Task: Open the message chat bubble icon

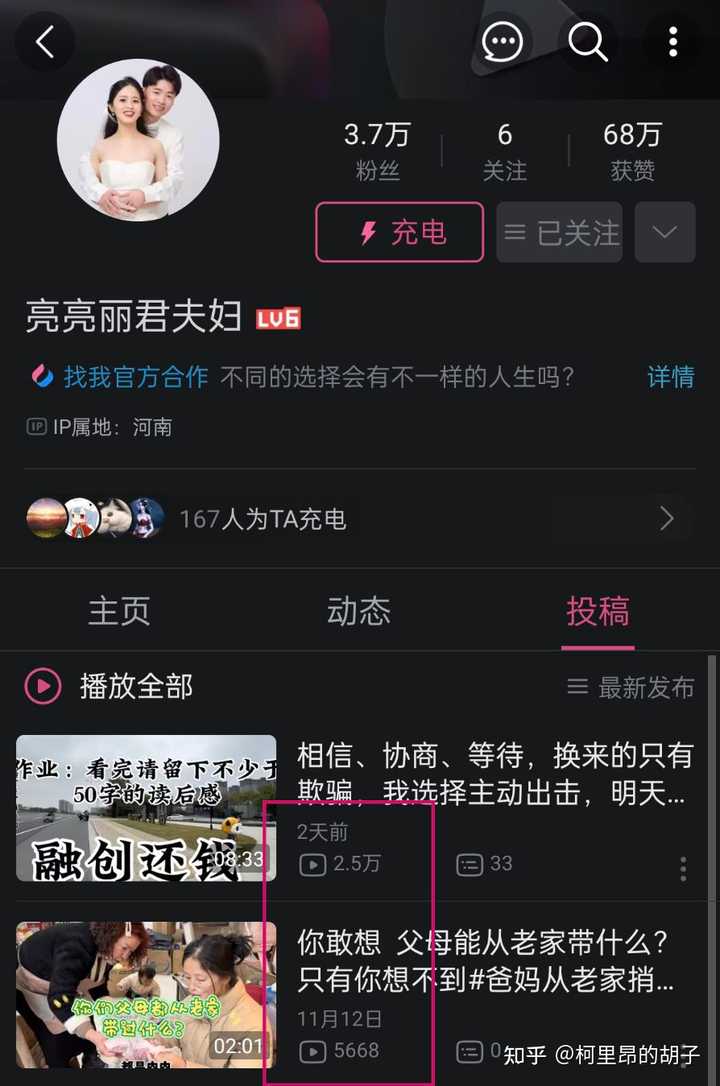Action: (502, 42)
